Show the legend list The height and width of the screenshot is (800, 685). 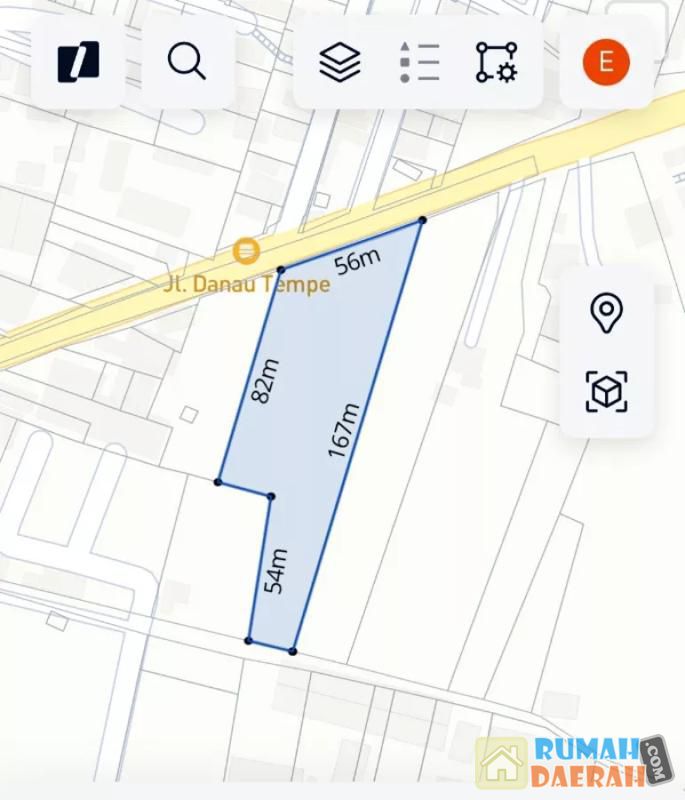(419, 62)
